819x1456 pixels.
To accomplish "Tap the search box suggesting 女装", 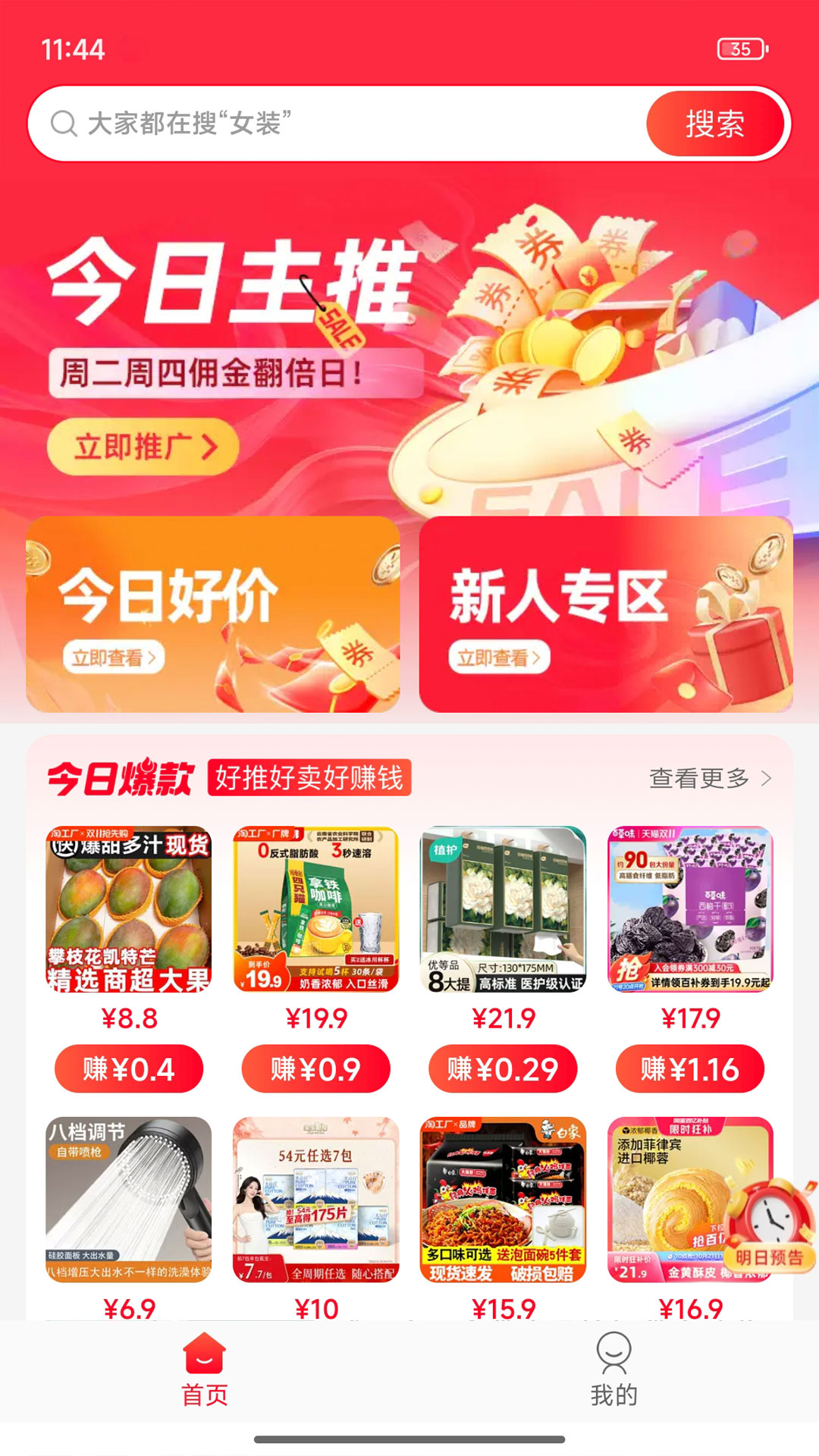I will pyautogui.click(x=334, y=124).
